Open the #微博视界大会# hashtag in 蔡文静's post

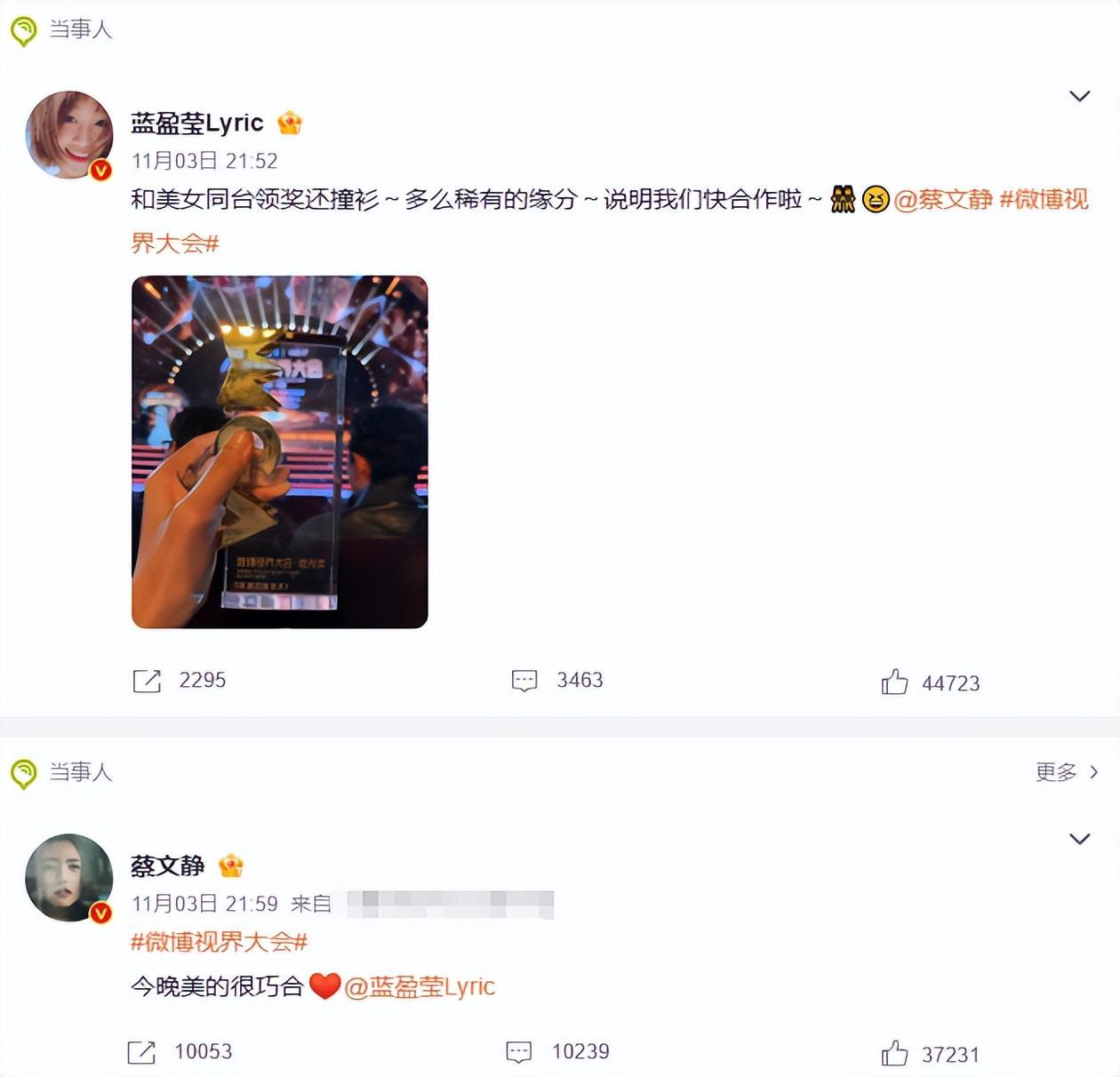[219, 942]
